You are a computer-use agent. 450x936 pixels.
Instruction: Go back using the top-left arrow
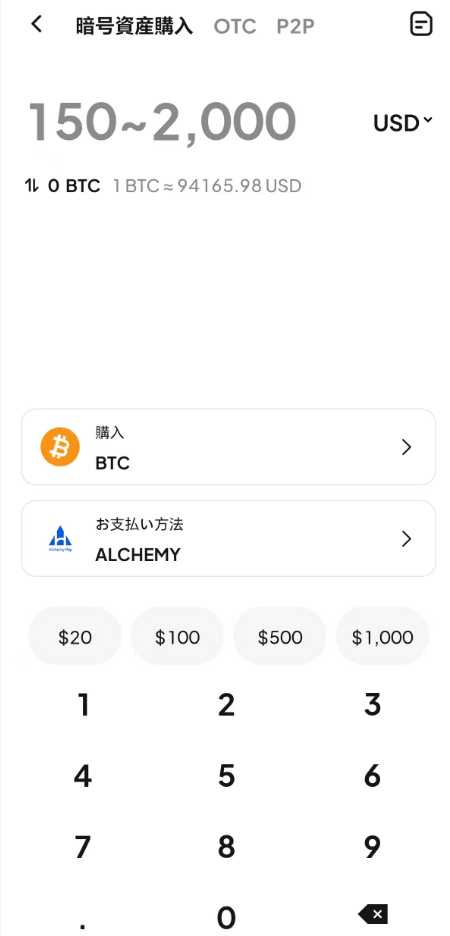click(x=36, y=24)
